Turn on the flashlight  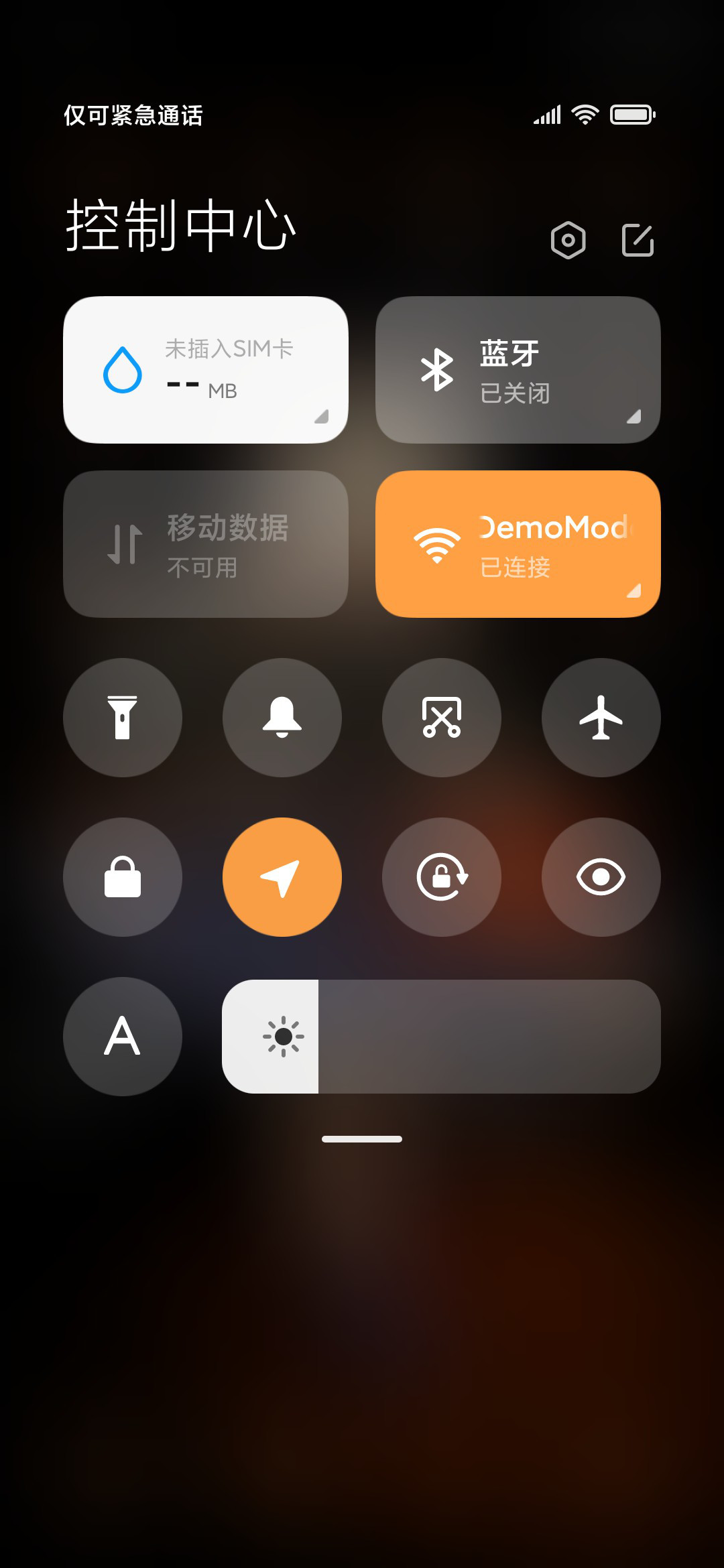click(x=123, y=718)
